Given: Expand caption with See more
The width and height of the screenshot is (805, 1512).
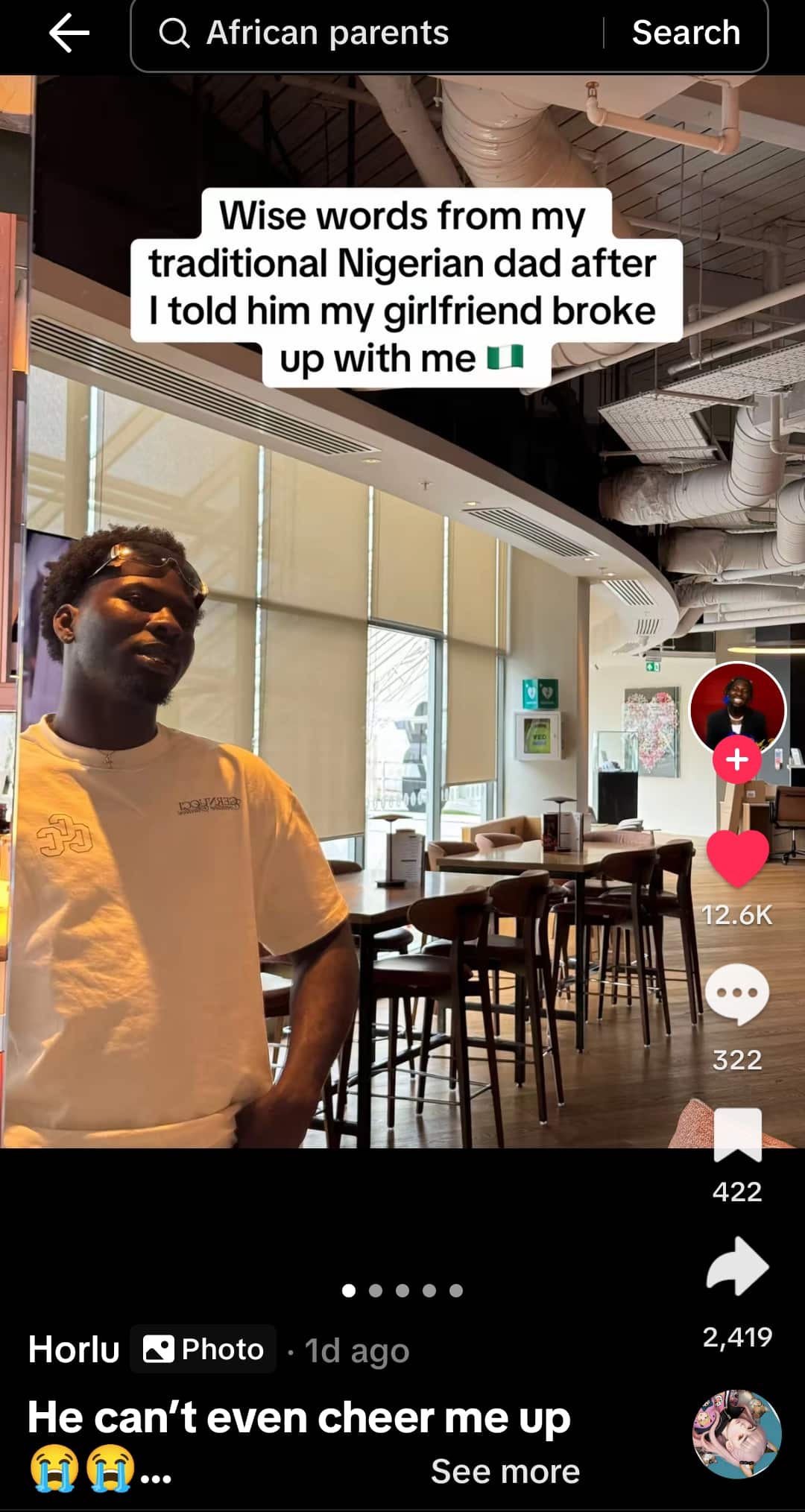Looking at the screenshot, I should coord(505,1472).
